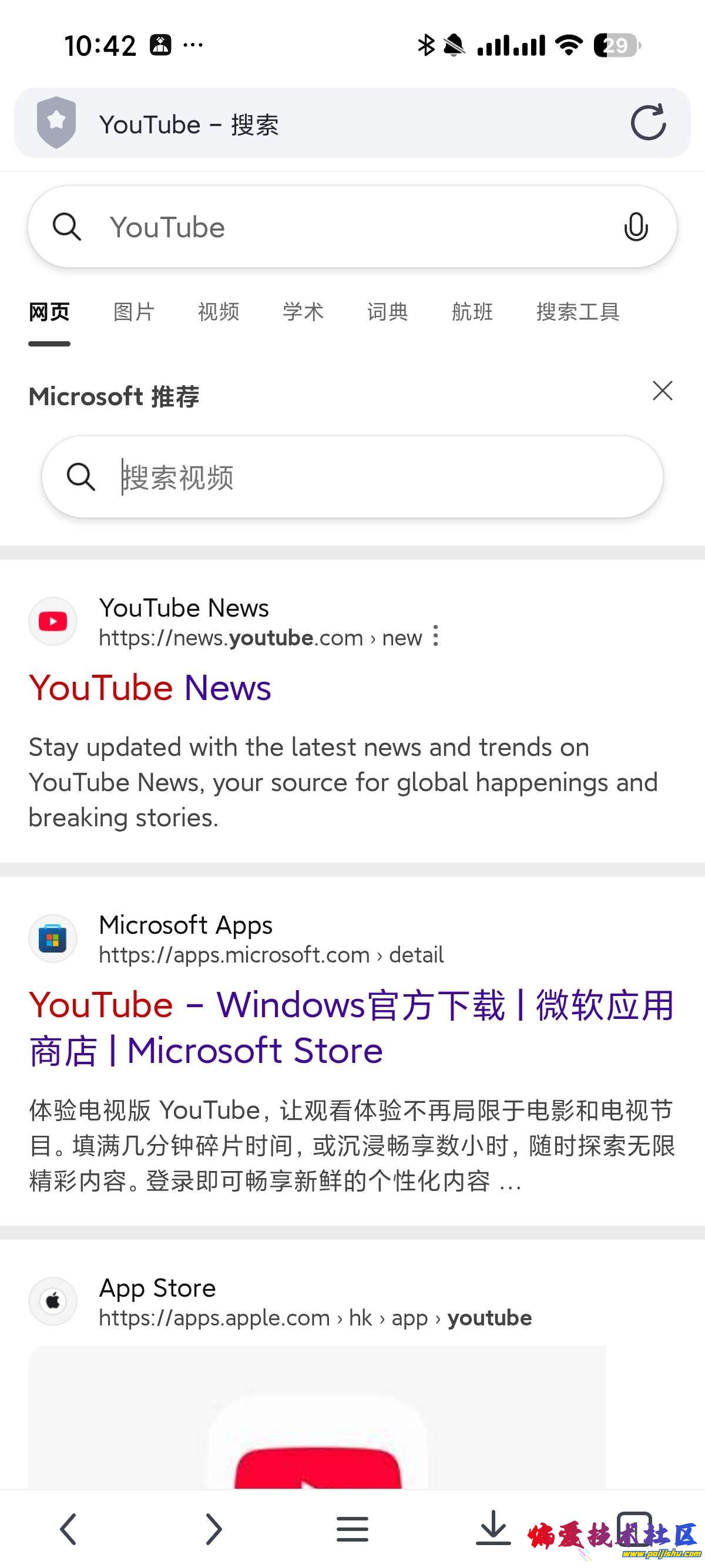Open the 学术 tab

(303, 312)
